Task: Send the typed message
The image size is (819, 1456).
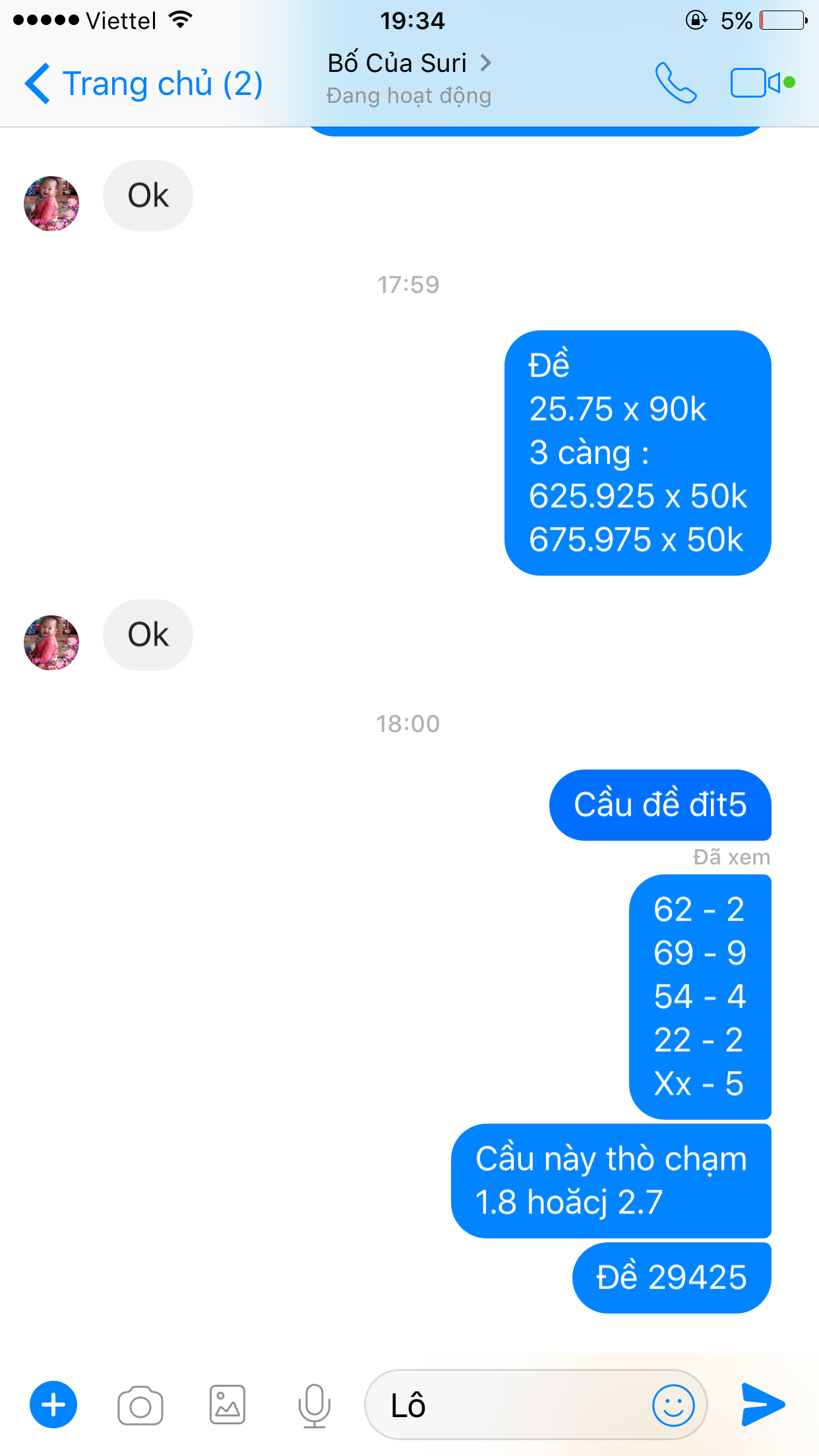Action: 763,1405
